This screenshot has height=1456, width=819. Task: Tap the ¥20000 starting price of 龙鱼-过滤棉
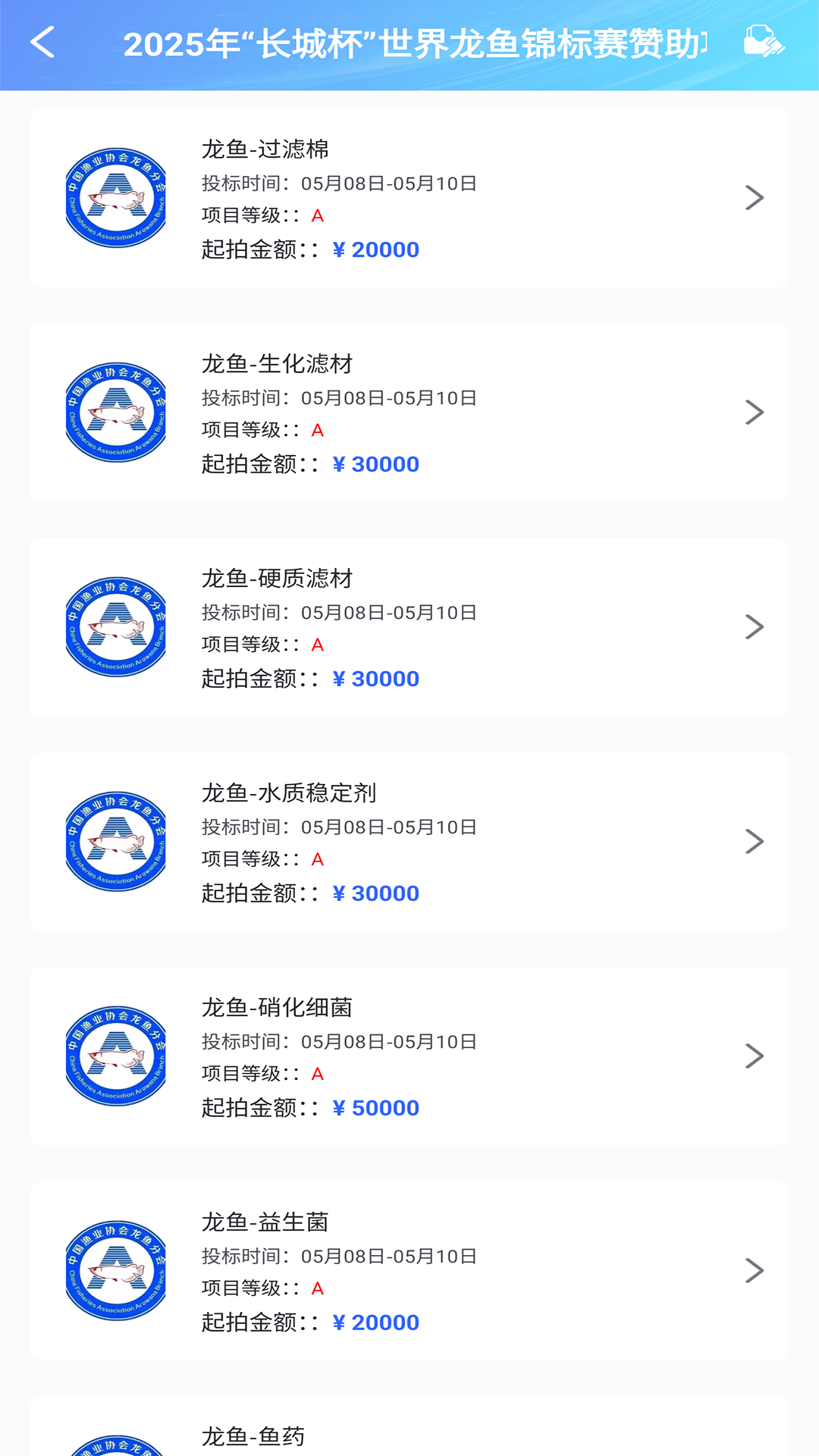375,249
